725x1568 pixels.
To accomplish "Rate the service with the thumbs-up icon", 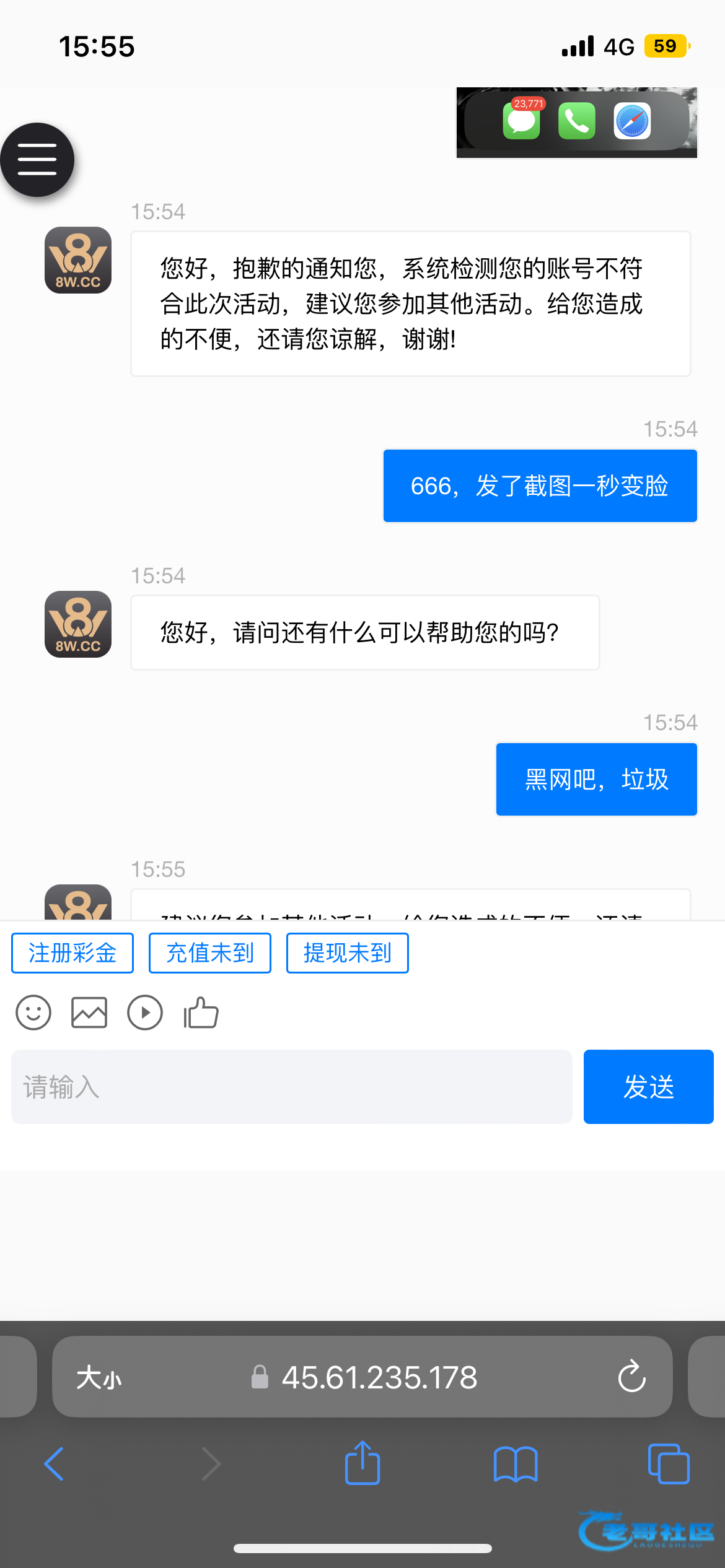I will [x=201, y=1013].
